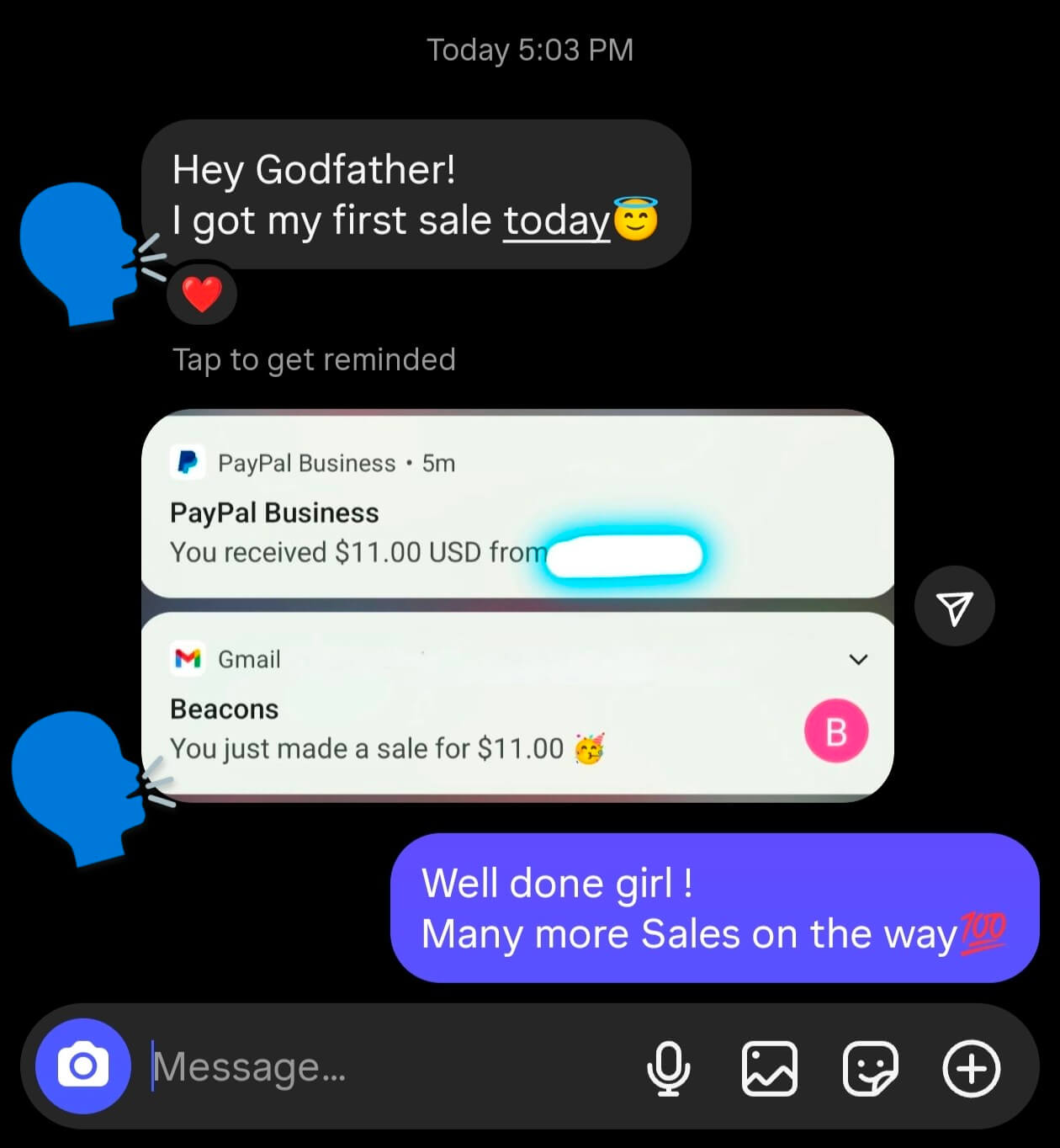Tap to get reminded
The width and height of the screenshot is (1060, 1148).
(314, 359)
